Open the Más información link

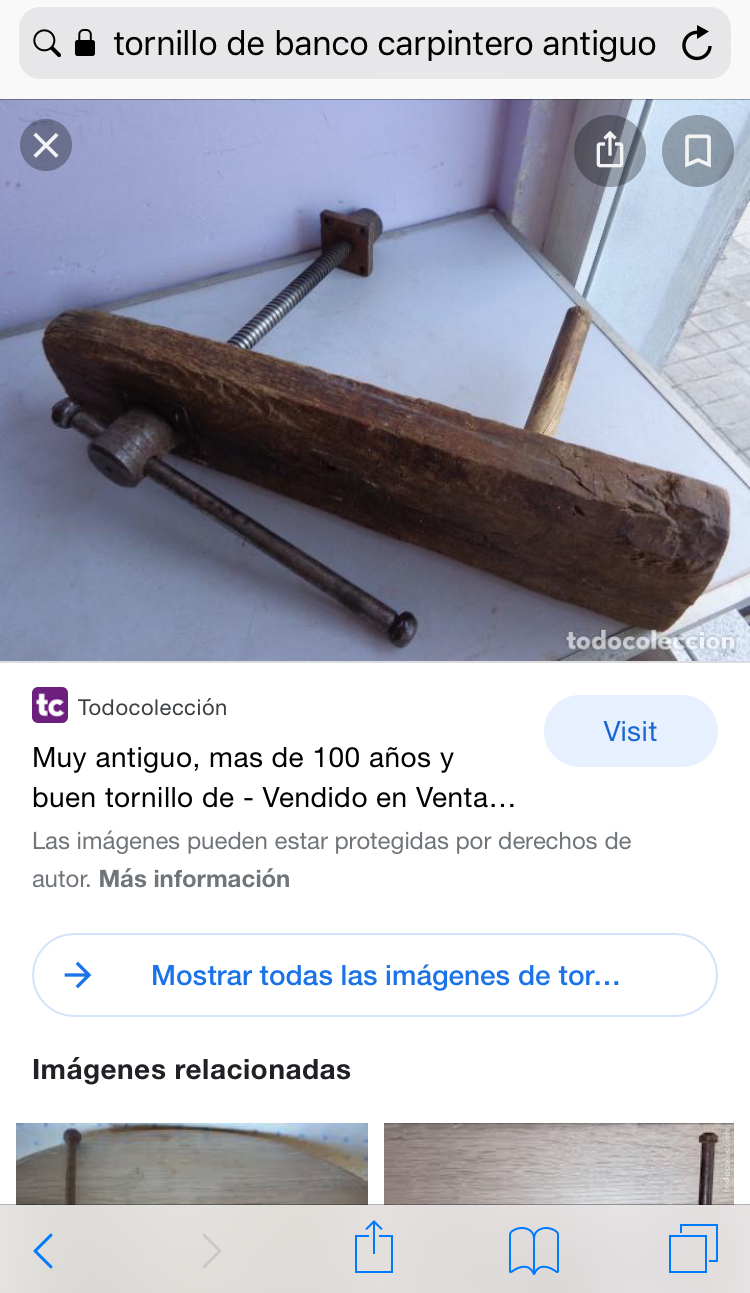pyautogui.click(x=194, y=879)
